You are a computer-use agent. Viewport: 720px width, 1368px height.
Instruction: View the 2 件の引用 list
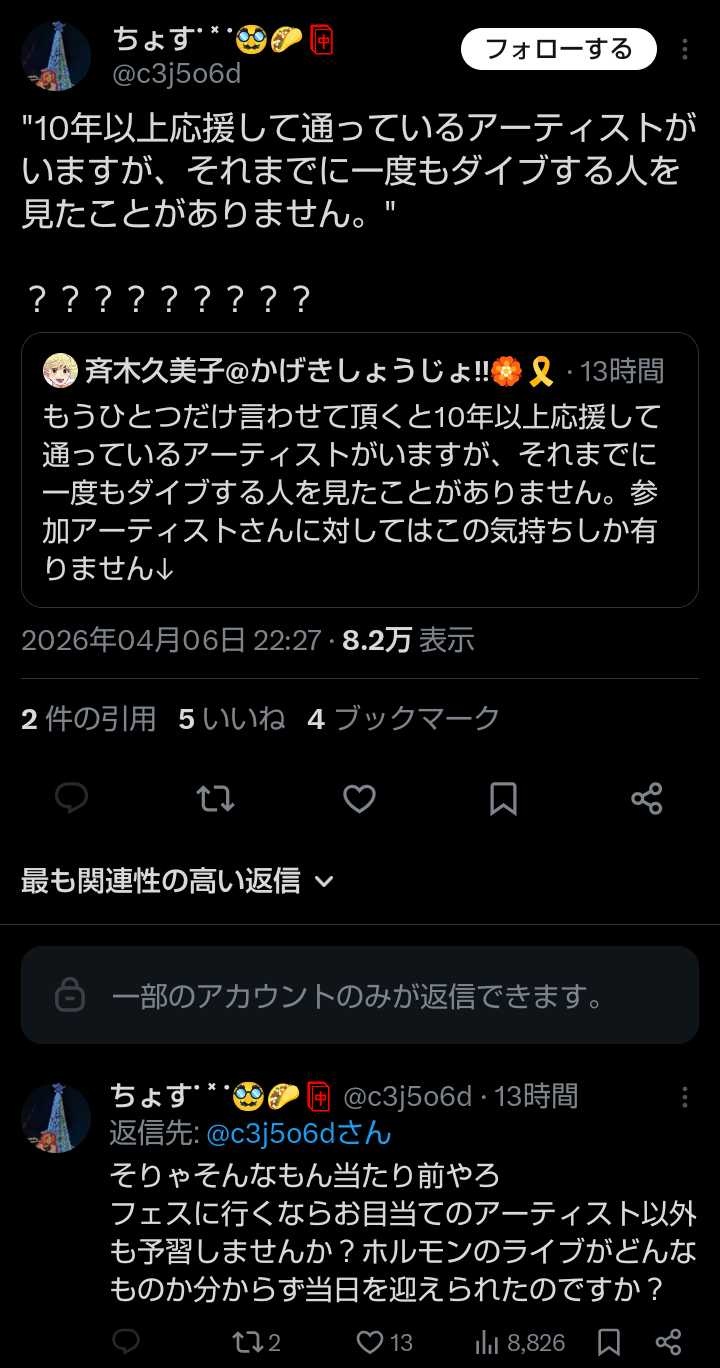click(88, 718)
